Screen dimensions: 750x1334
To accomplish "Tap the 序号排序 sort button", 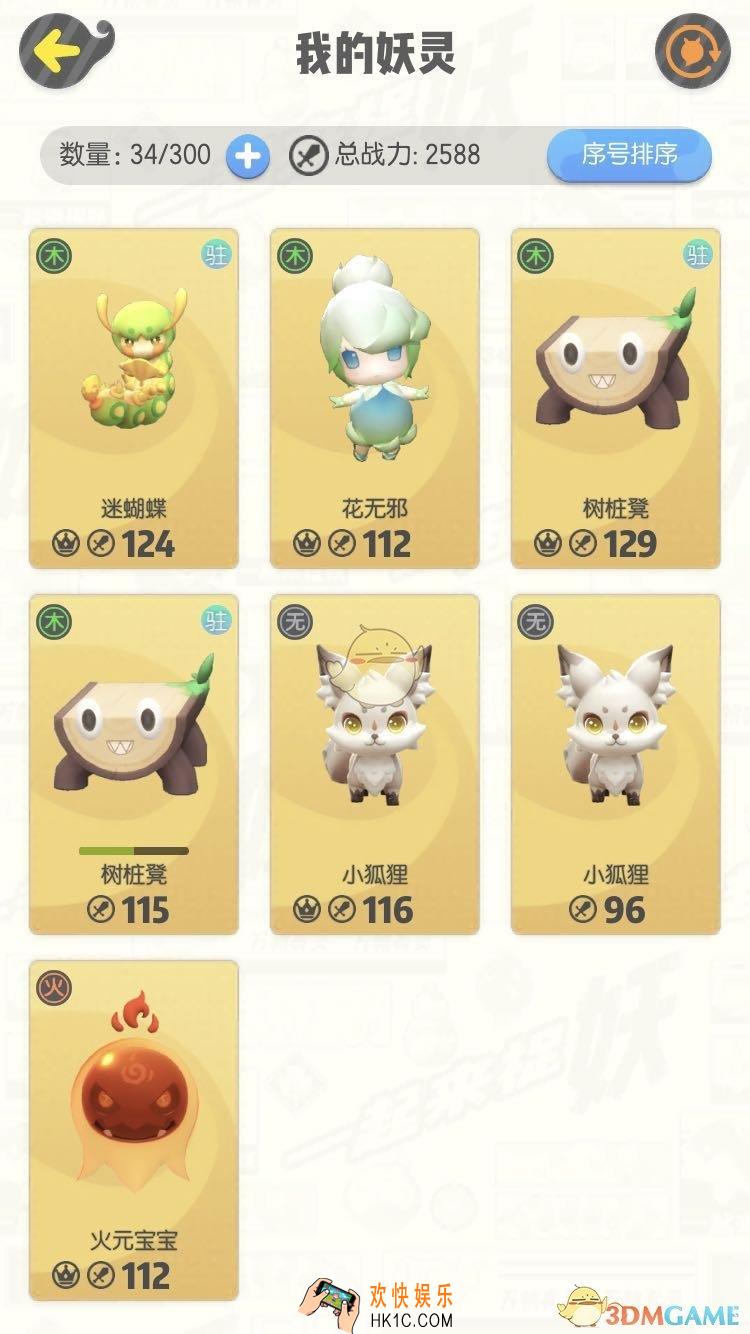I will (x=629, y=155).
